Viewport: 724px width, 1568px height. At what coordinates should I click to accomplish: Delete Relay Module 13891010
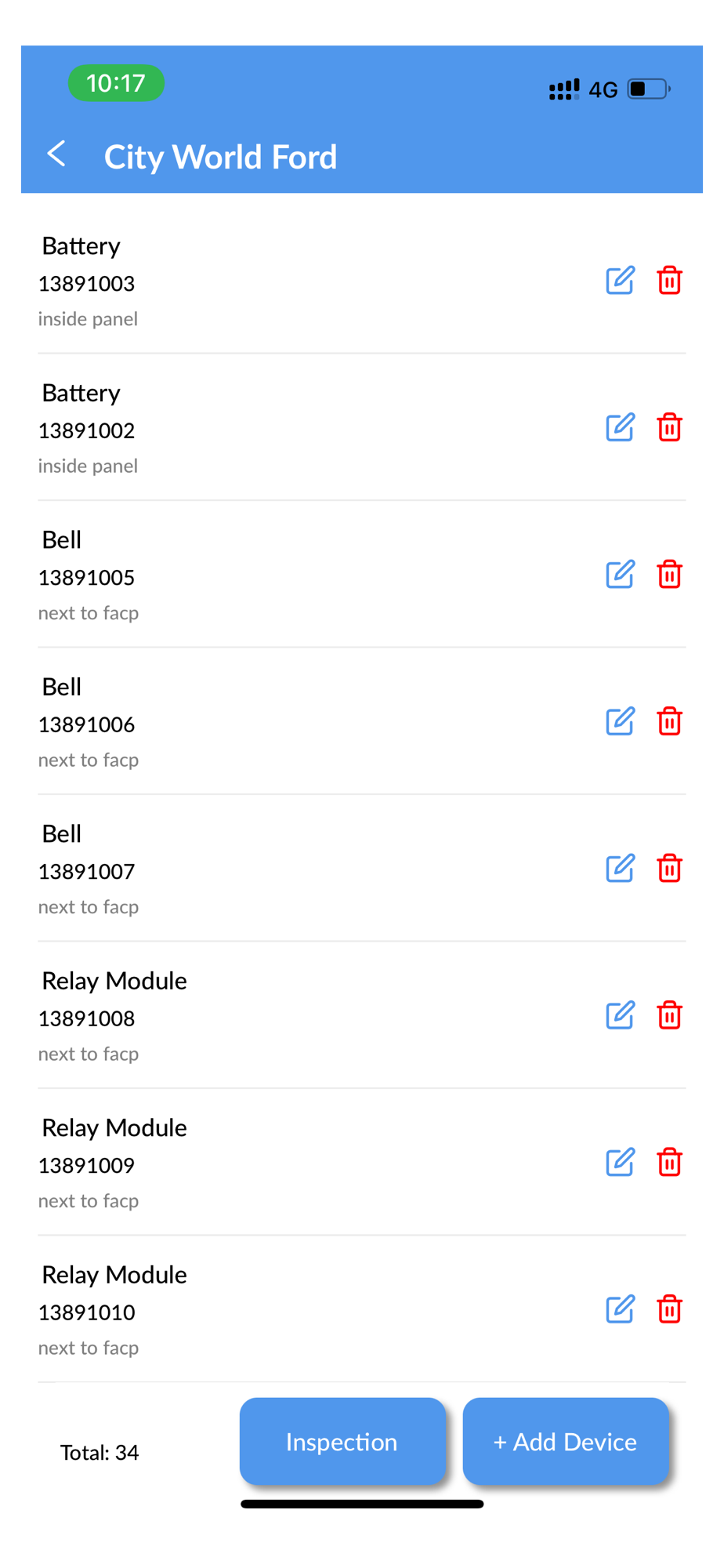point(669,1309)
